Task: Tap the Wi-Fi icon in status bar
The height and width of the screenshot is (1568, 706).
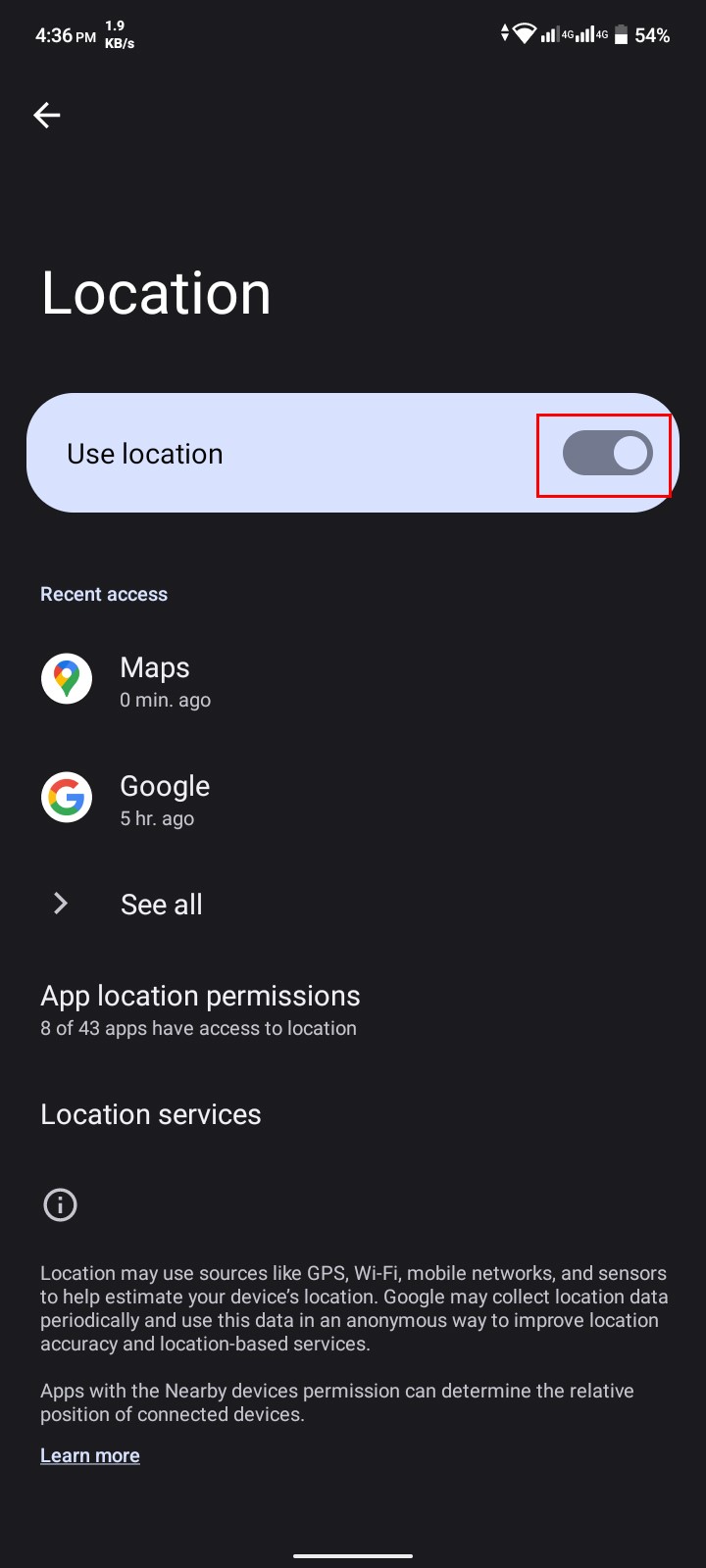Action: point(527,32)
